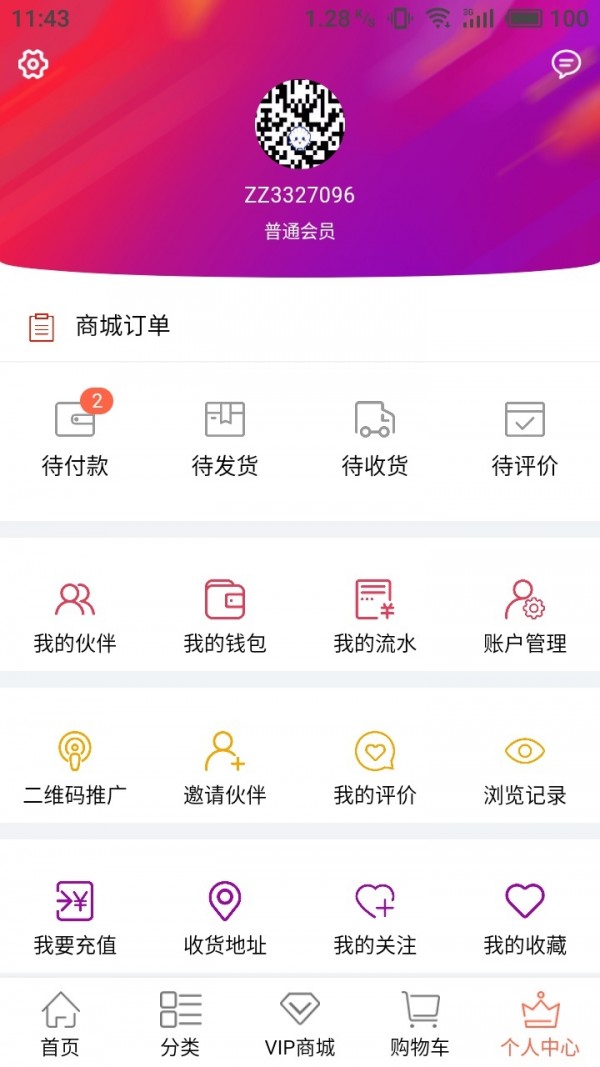Open orders awaiting shipment (待发货)
Screen dimensions: 600x1067
pyautogui.click(x=225, y=437)
